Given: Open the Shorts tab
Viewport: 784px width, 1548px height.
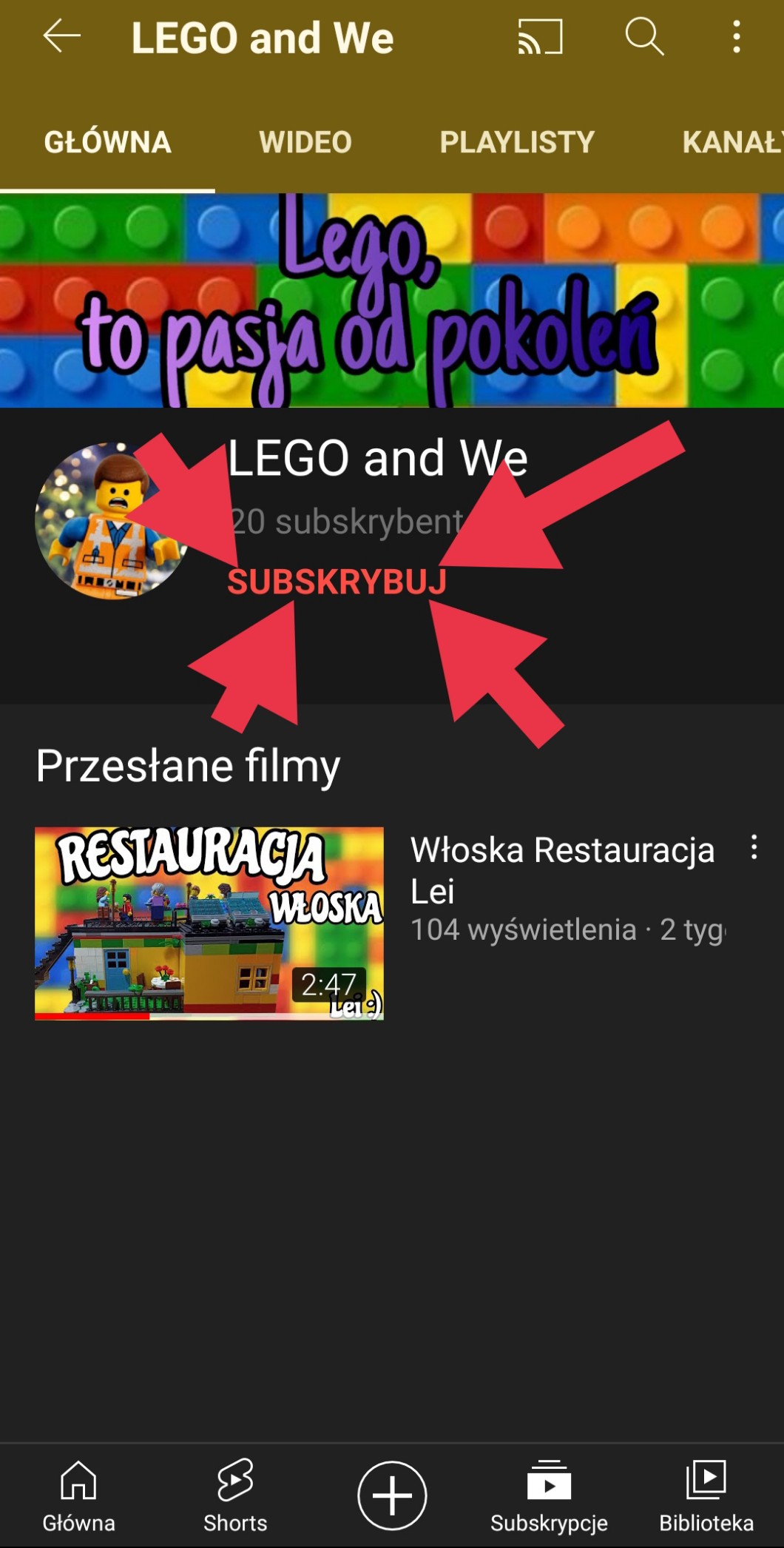Looking at the screenshot, I should pos(235,1495).
